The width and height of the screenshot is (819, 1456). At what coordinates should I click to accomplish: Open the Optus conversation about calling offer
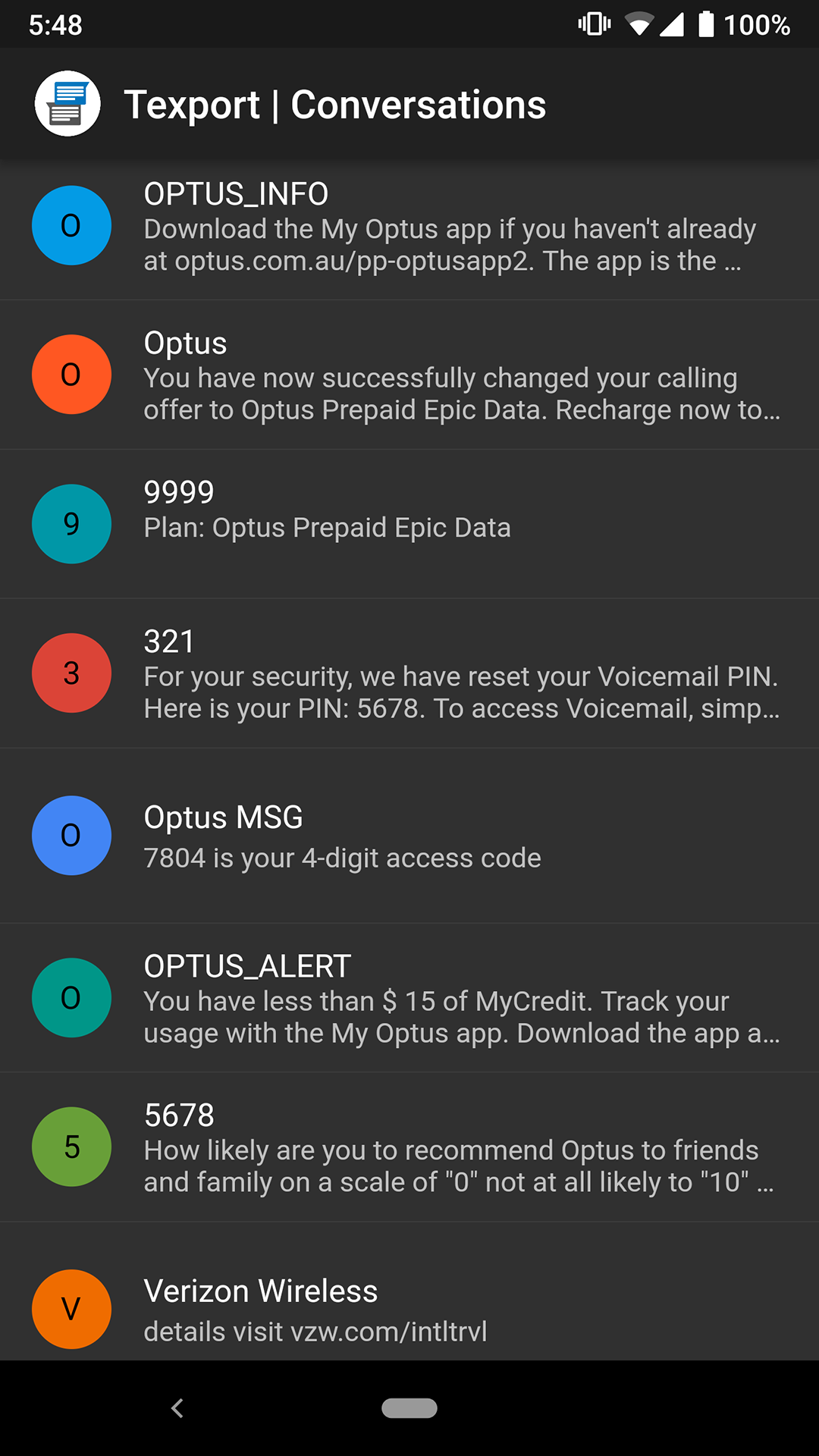tap(409, 375)
